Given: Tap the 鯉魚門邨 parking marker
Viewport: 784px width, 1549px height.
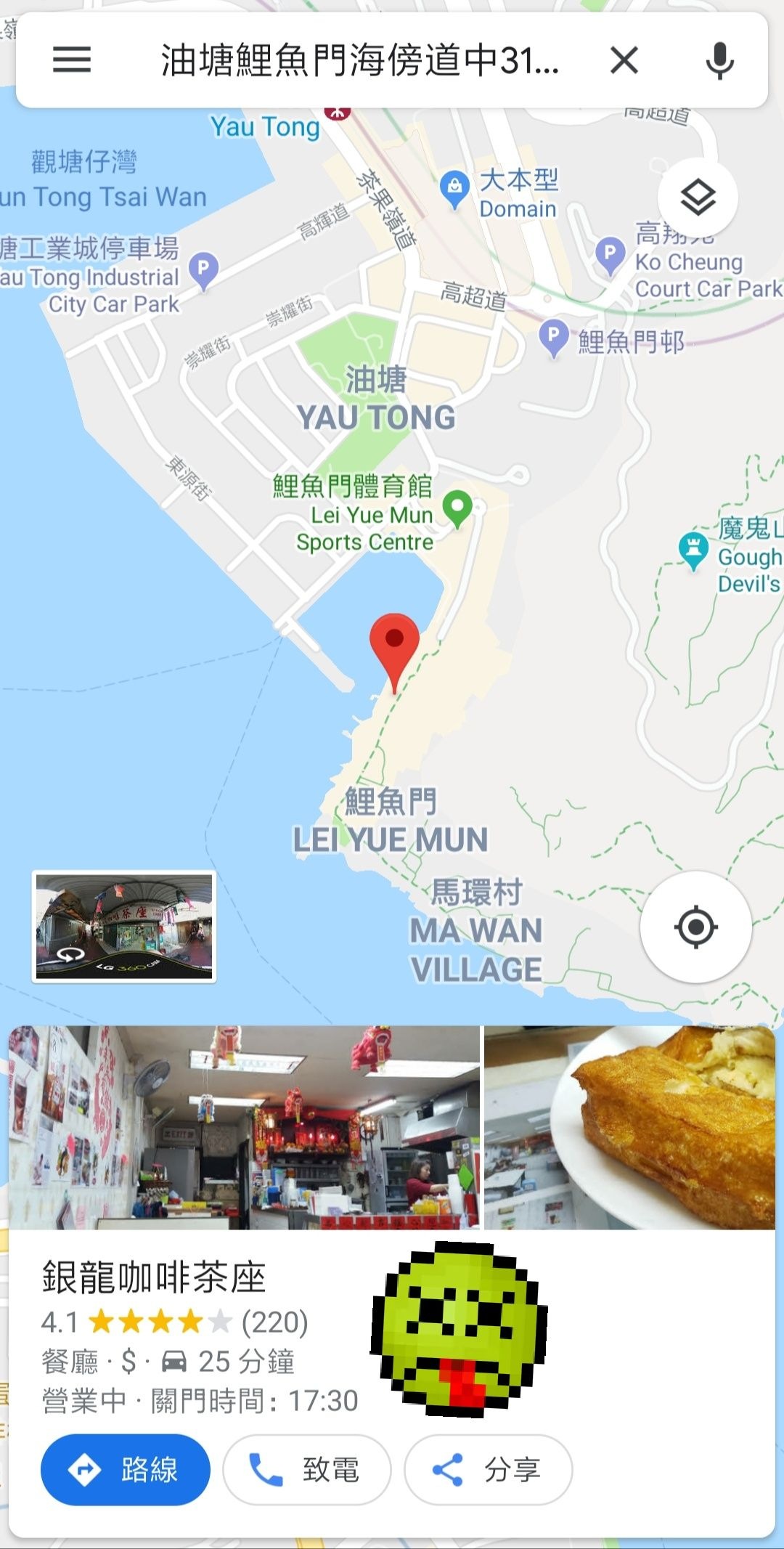Looking at the screenshot, I should pos(554,338).
